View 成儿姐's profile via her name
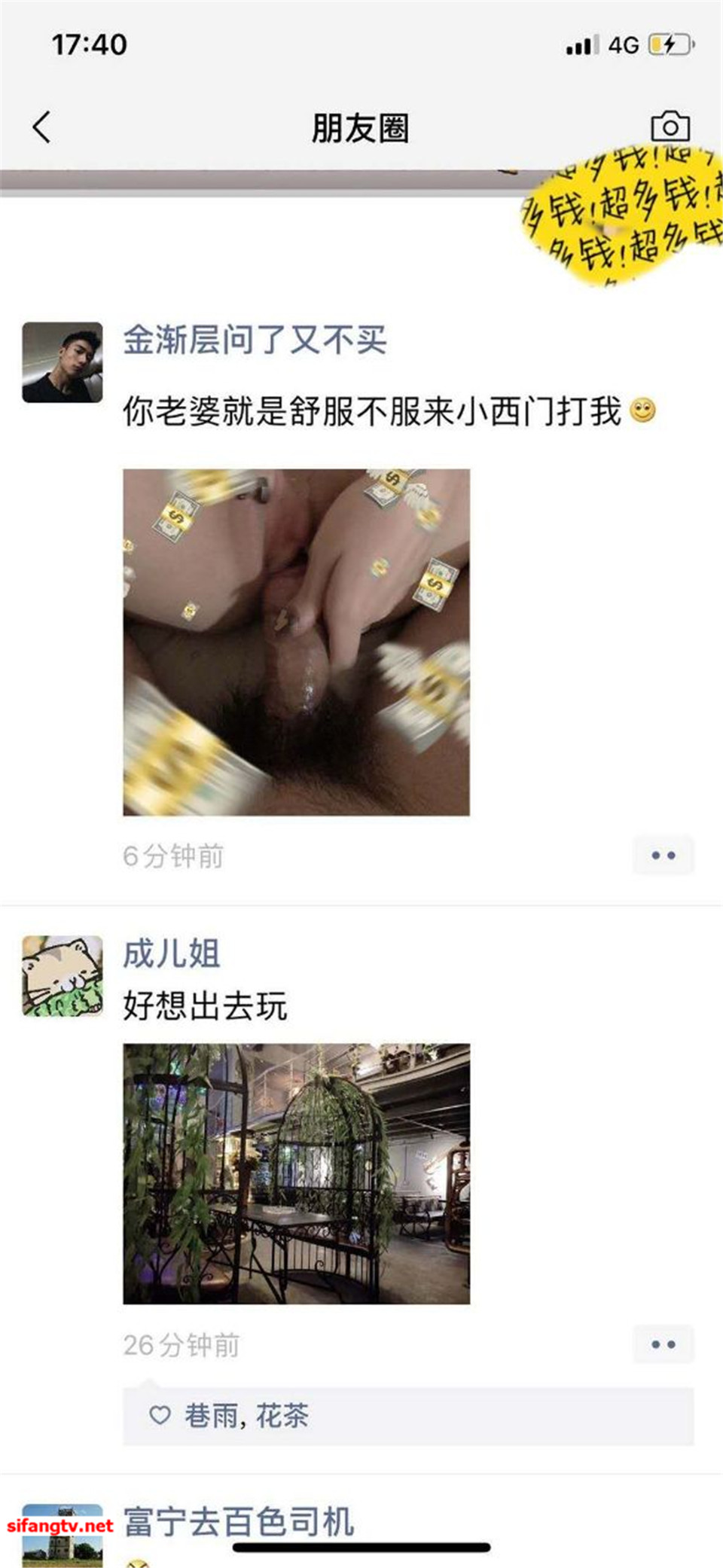Viewport: 723px width, 1568px height. (171, 953)
